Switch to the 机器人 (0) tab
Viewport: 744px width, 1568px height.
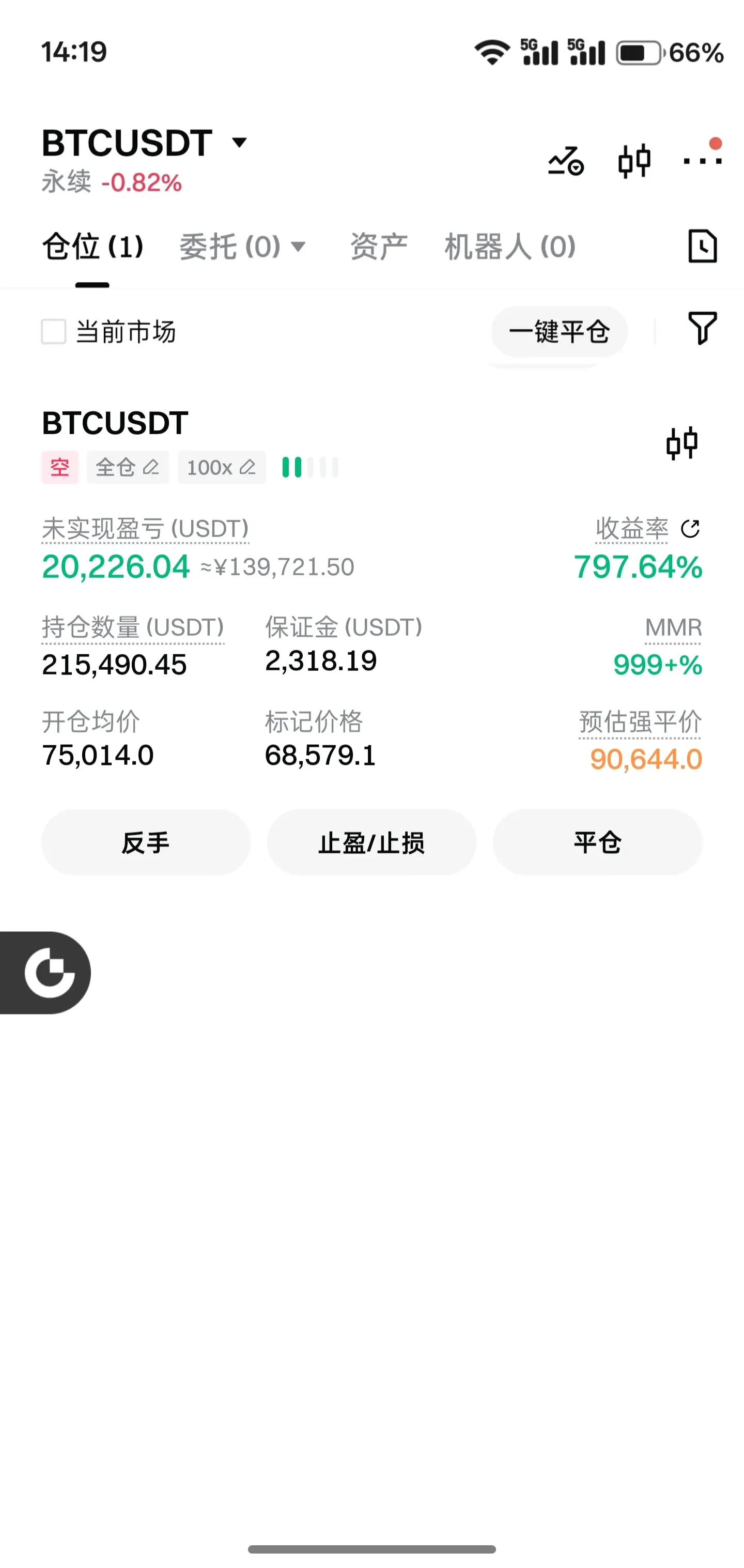(x=510, y=247)
